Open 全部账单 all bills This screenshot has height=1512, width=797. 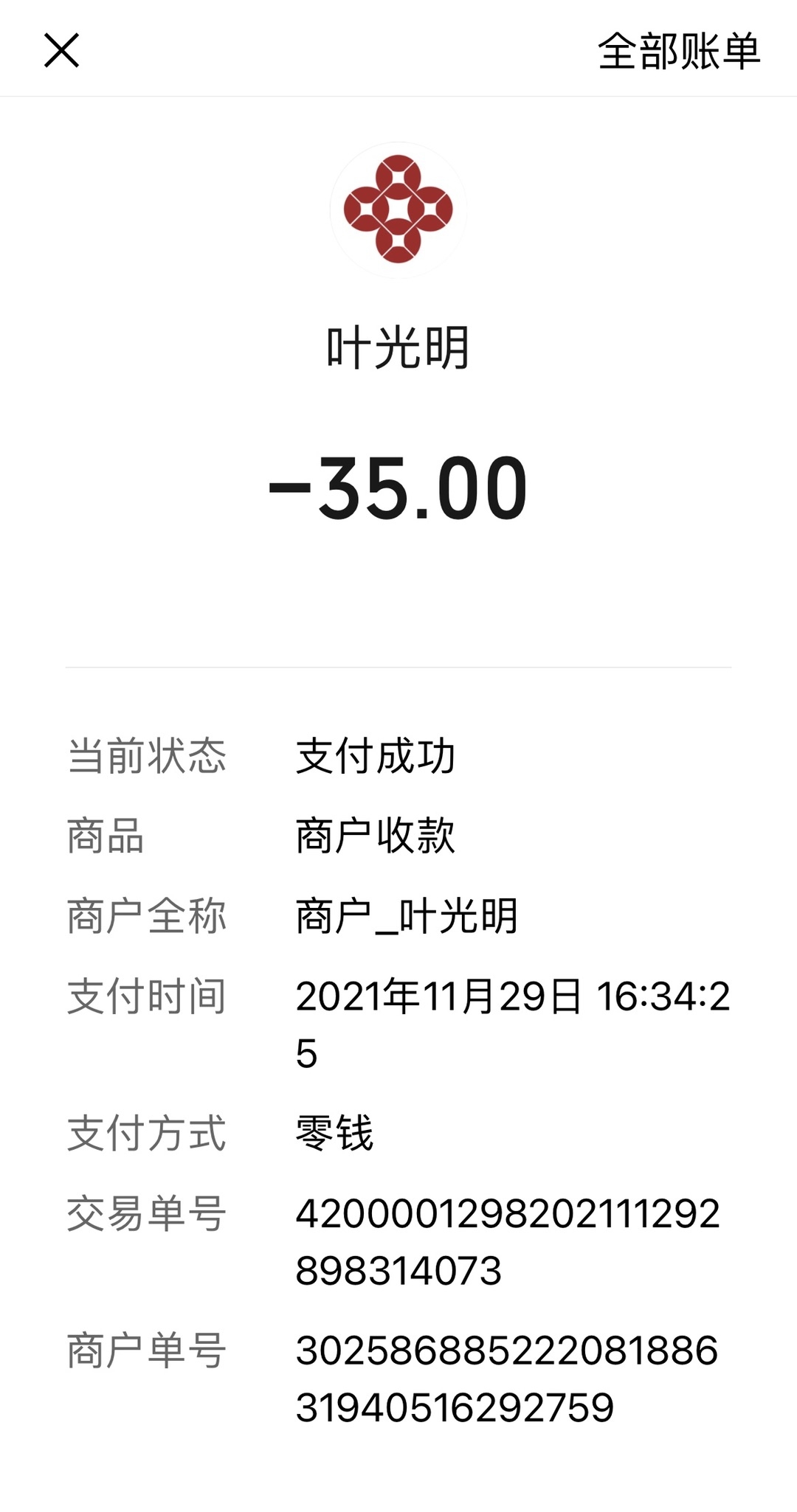(x=679, y=51)
